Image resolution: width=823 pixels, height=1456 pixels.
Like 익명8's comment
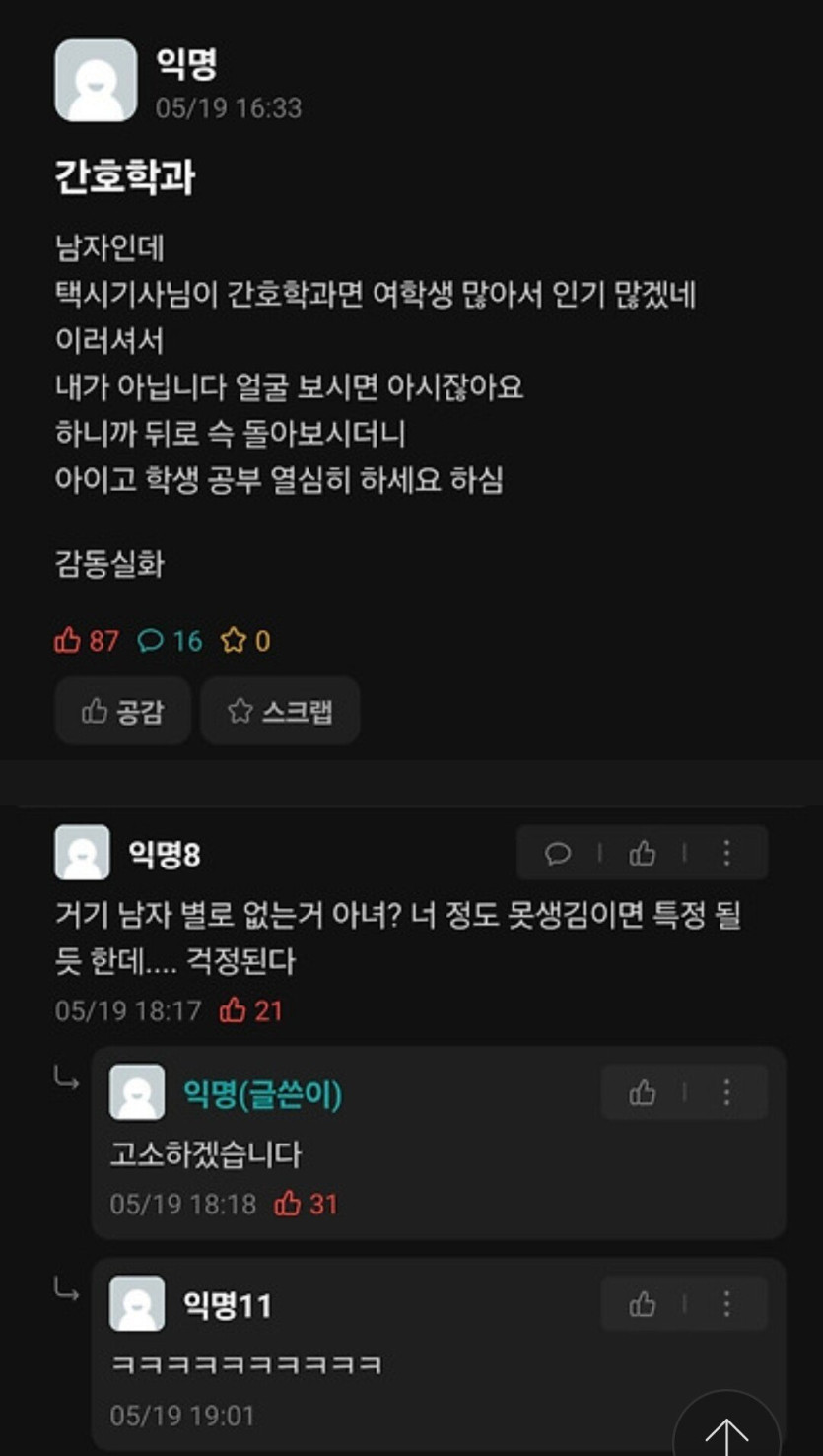pos(643,854)
